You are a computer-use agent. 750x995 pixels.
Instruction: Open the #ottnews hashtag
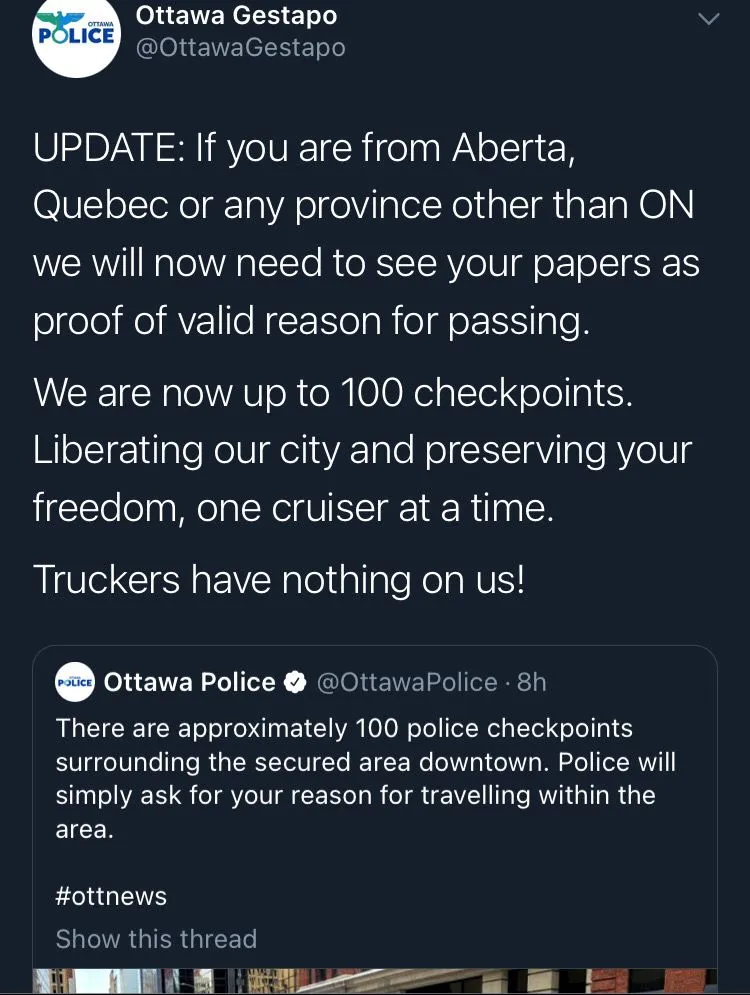[x=111, y=895]
